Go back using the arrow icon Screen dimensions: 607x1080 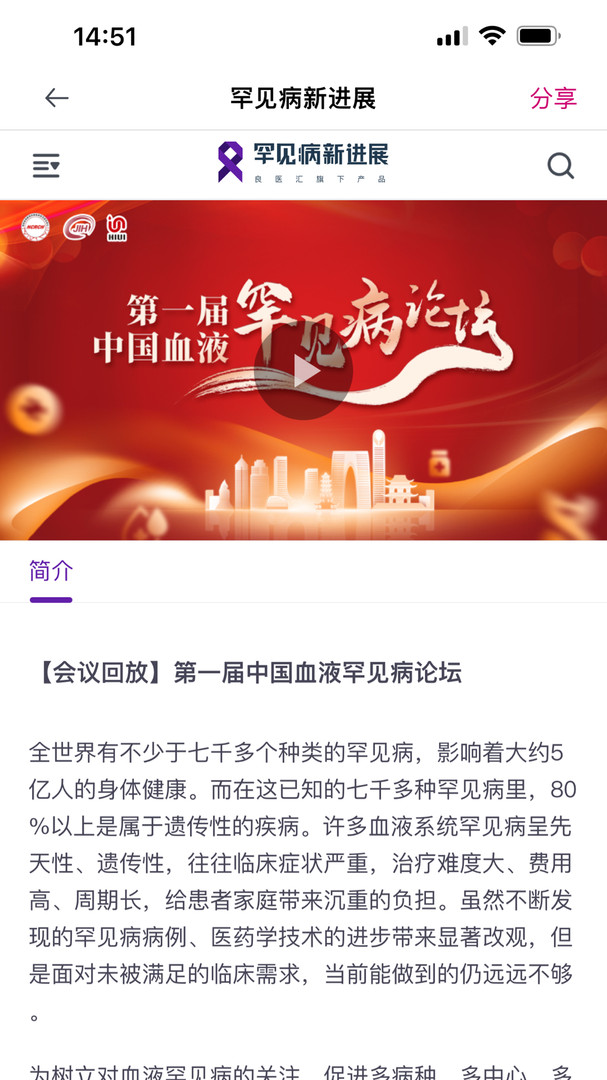(56, 98)
